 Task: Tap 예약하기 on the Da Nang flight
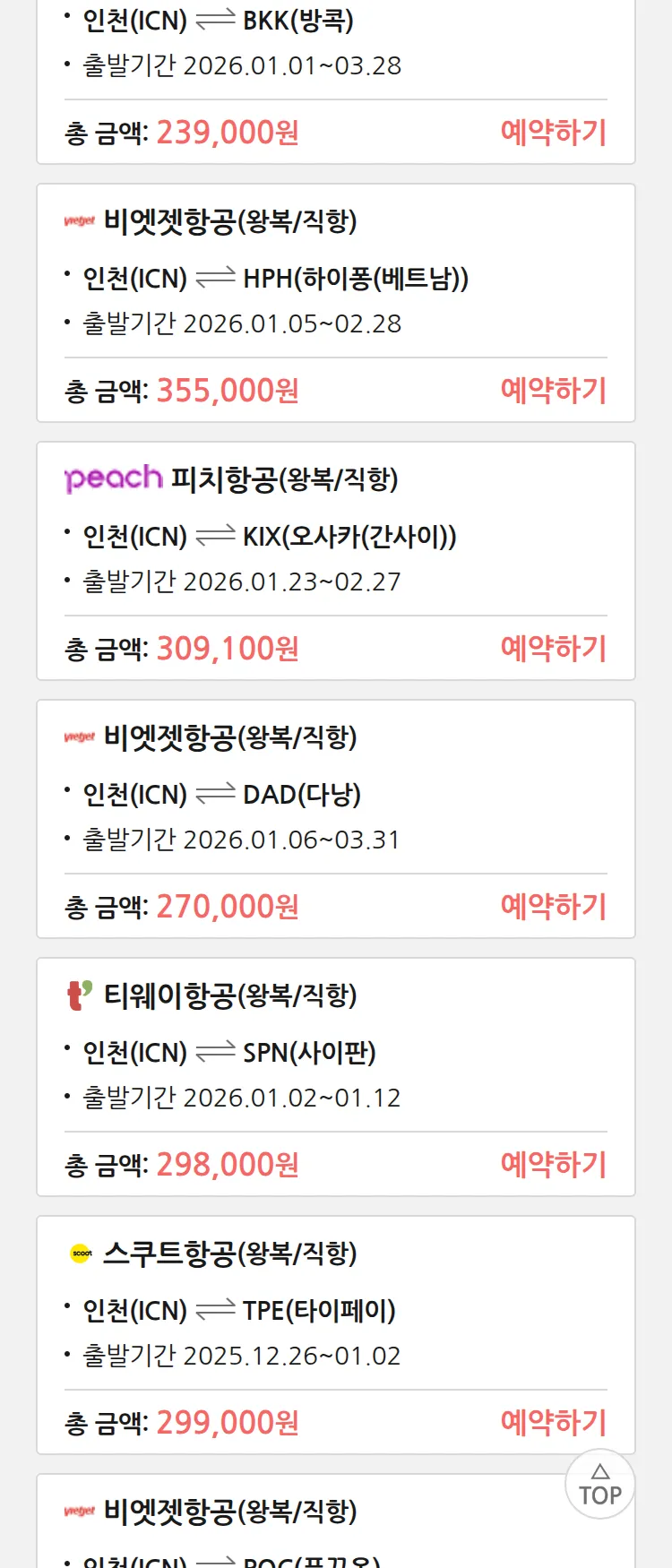click(x=553, y=907)
